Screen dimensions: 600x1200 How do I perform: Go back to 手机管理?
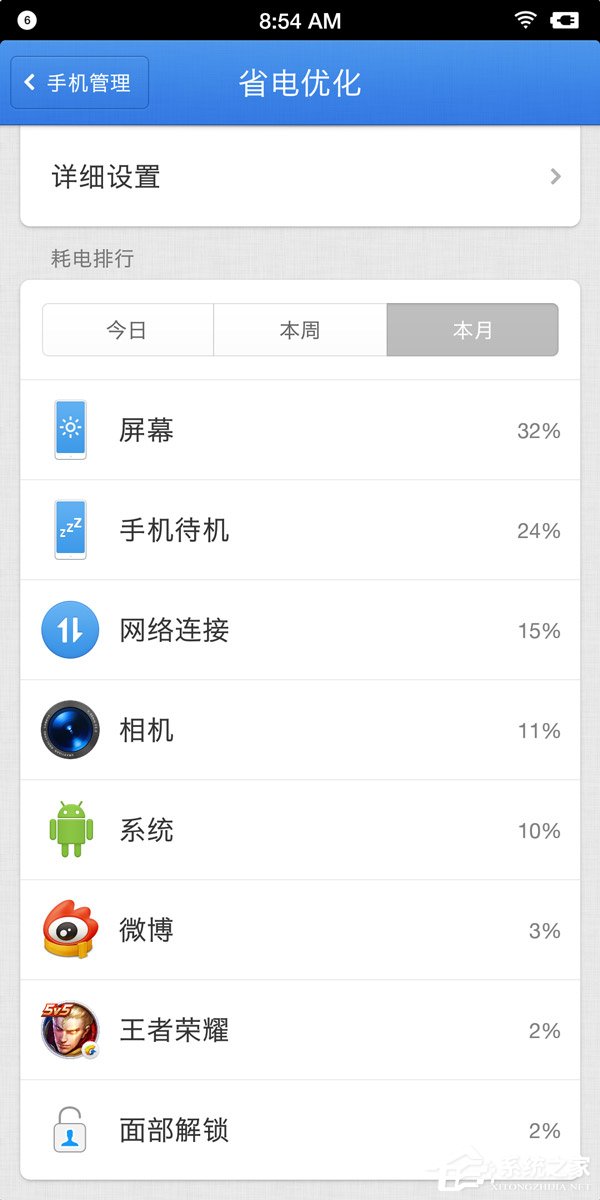pyautogui.click(x=79, y=82)
